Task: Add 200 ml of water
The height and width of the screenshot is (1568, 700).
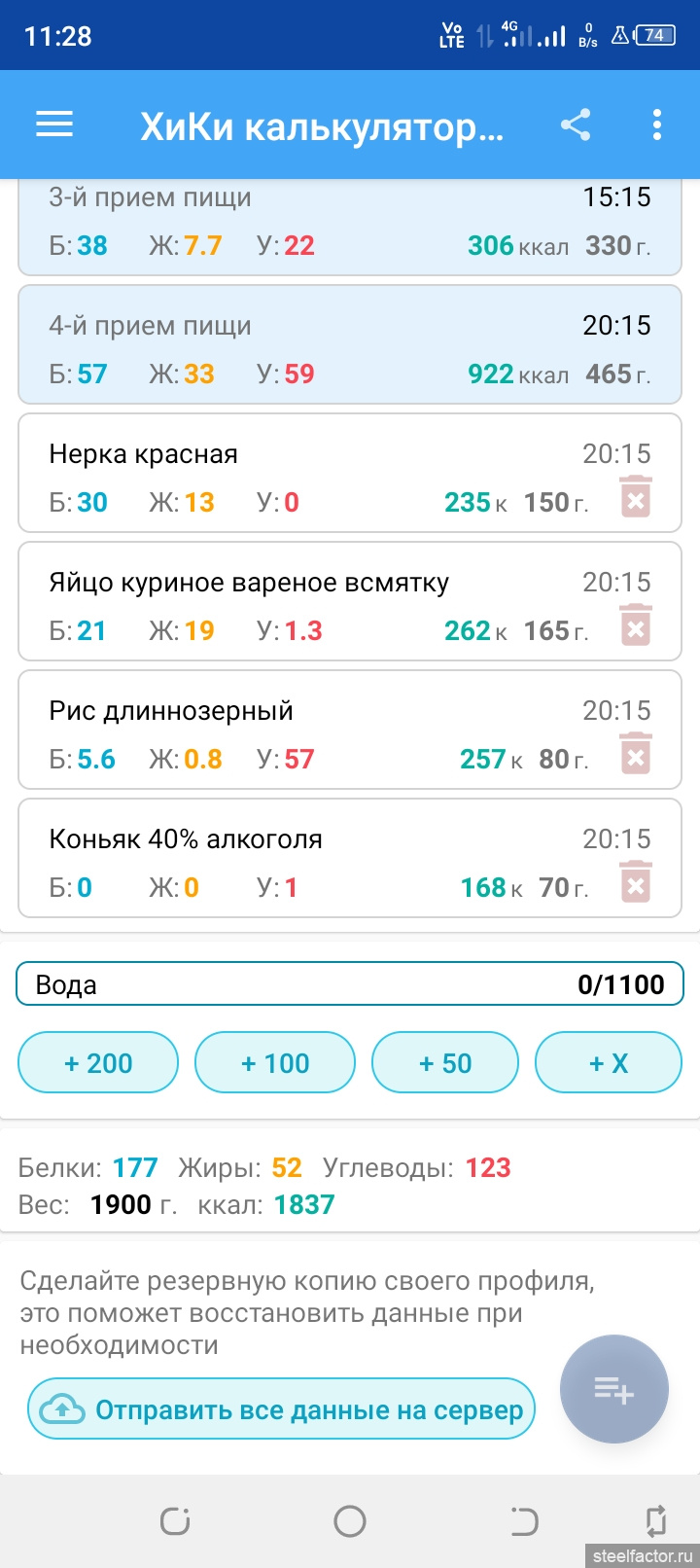Action: pos(98,1063)
